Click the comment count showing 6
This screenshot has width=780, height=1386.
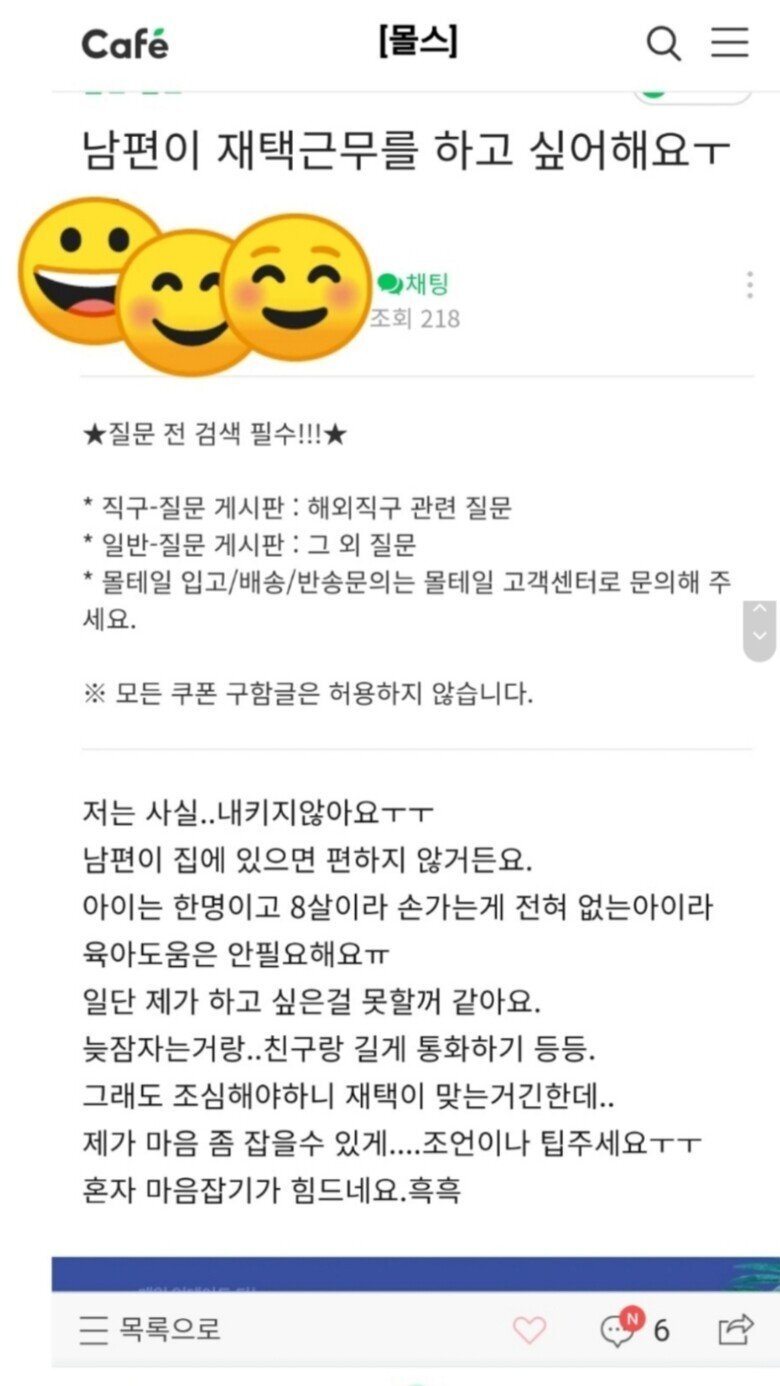pyautogui.click(x=661, y=1329)
